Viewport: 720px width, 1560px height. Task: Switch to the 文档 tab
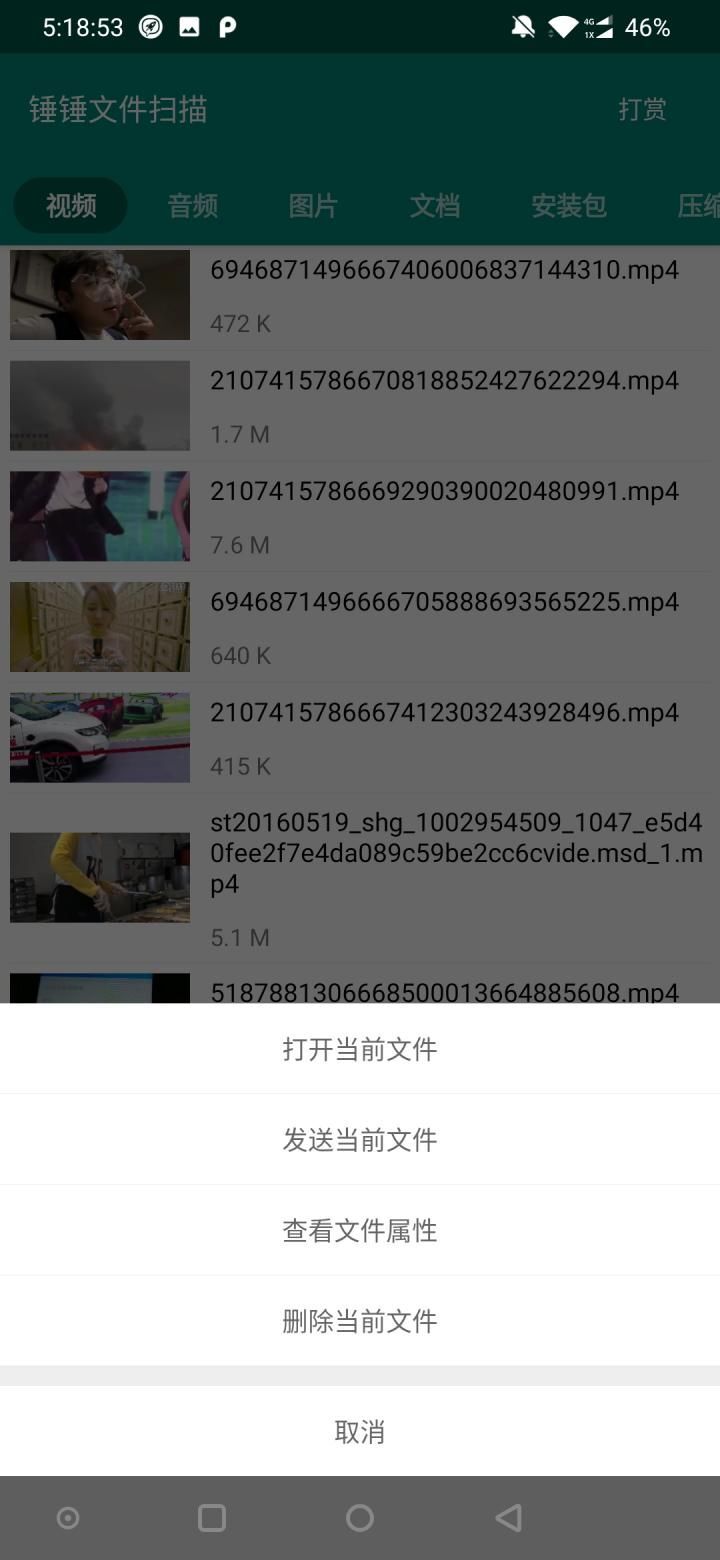point(435,205)
